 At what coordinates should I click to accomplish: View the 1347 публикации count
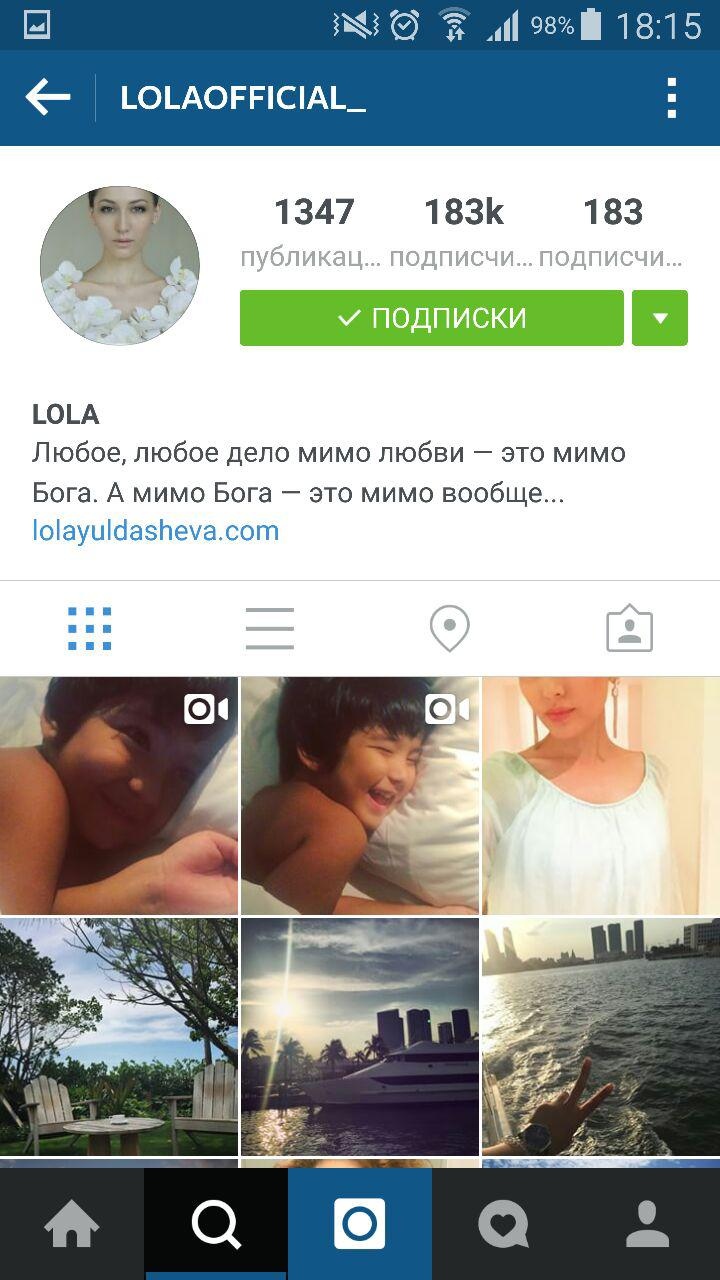313,230
